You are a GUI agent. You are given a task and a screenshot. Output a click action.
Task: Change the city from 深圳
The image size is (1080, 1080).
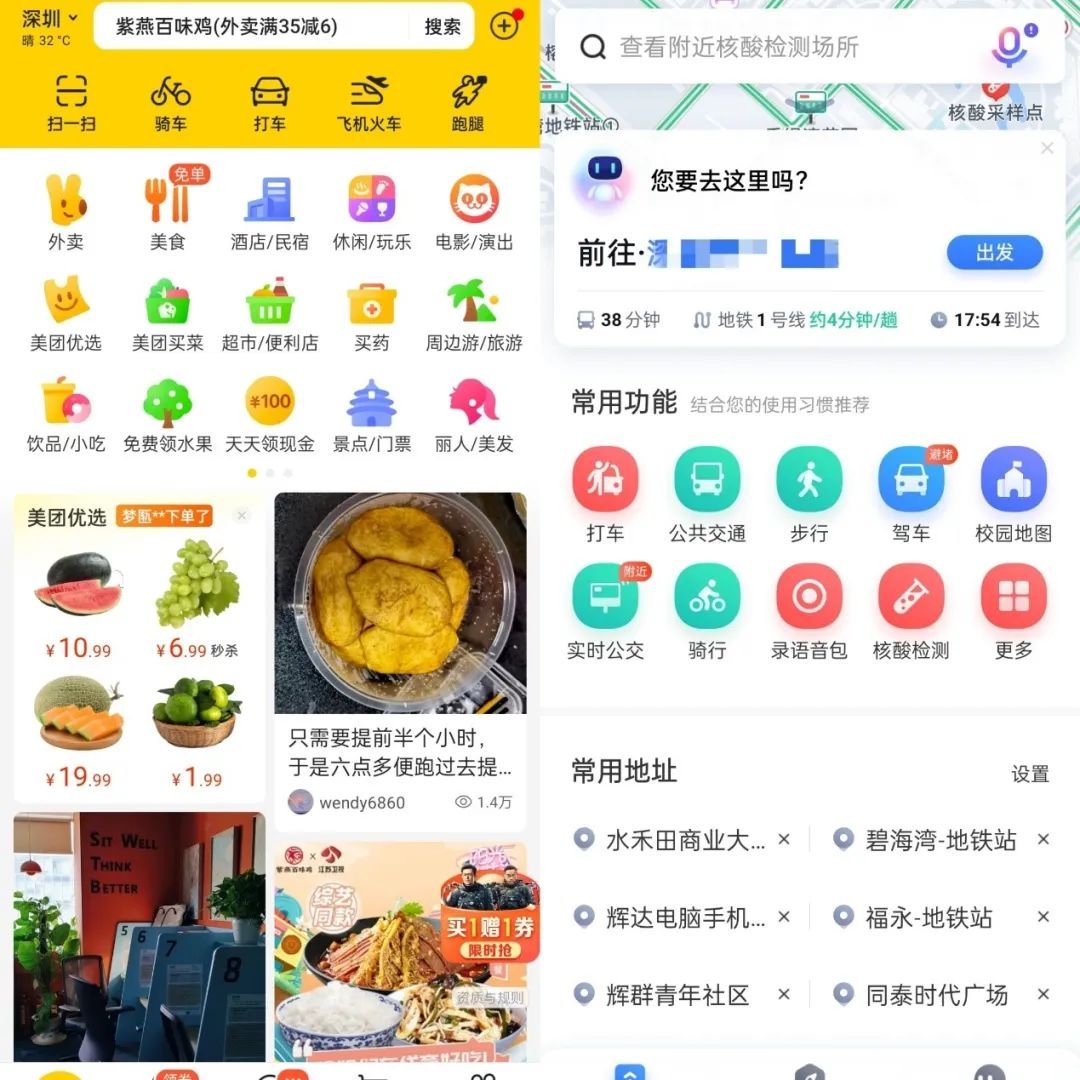pyautogui.click(x=47, y=19)
